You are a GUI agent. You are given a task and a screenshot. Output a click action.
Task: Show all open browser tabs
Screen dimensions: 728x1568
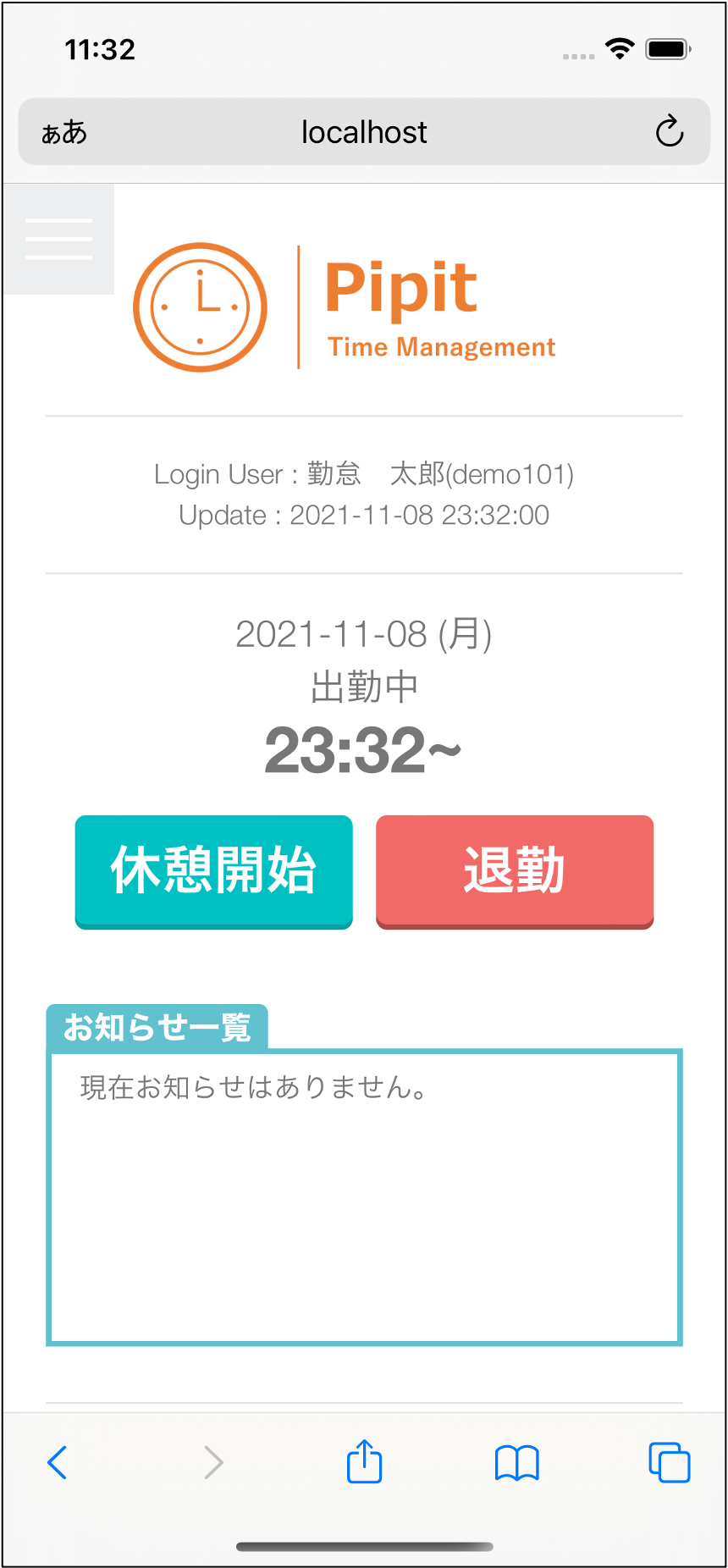[669, 1462]
